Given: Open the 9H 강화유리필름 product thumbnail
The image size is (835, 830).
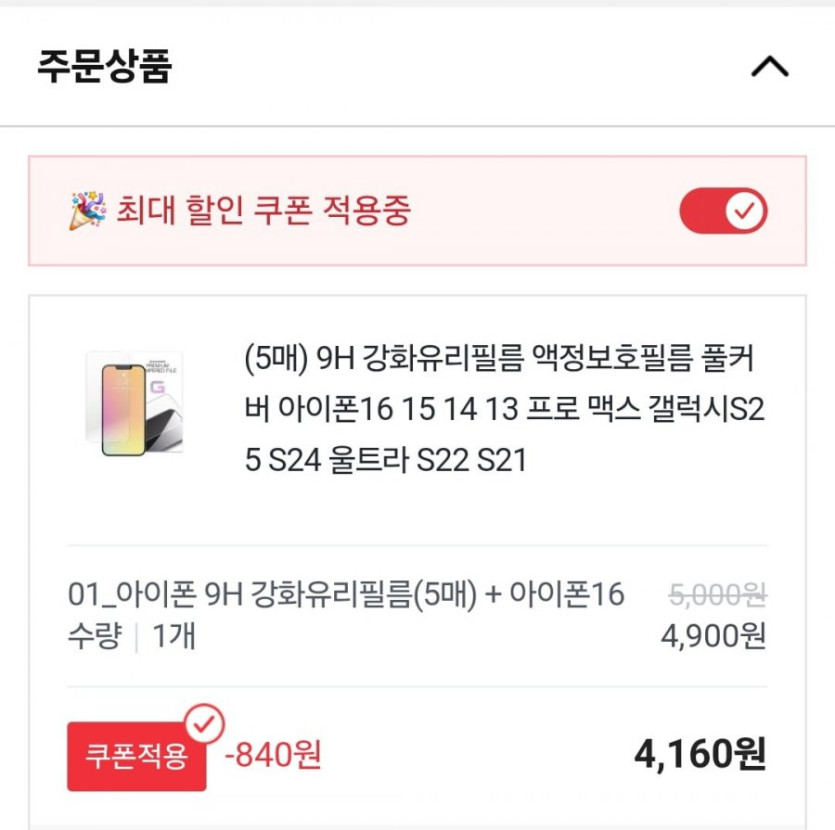Looking at the screenshot, I should (x=133, y=403).
